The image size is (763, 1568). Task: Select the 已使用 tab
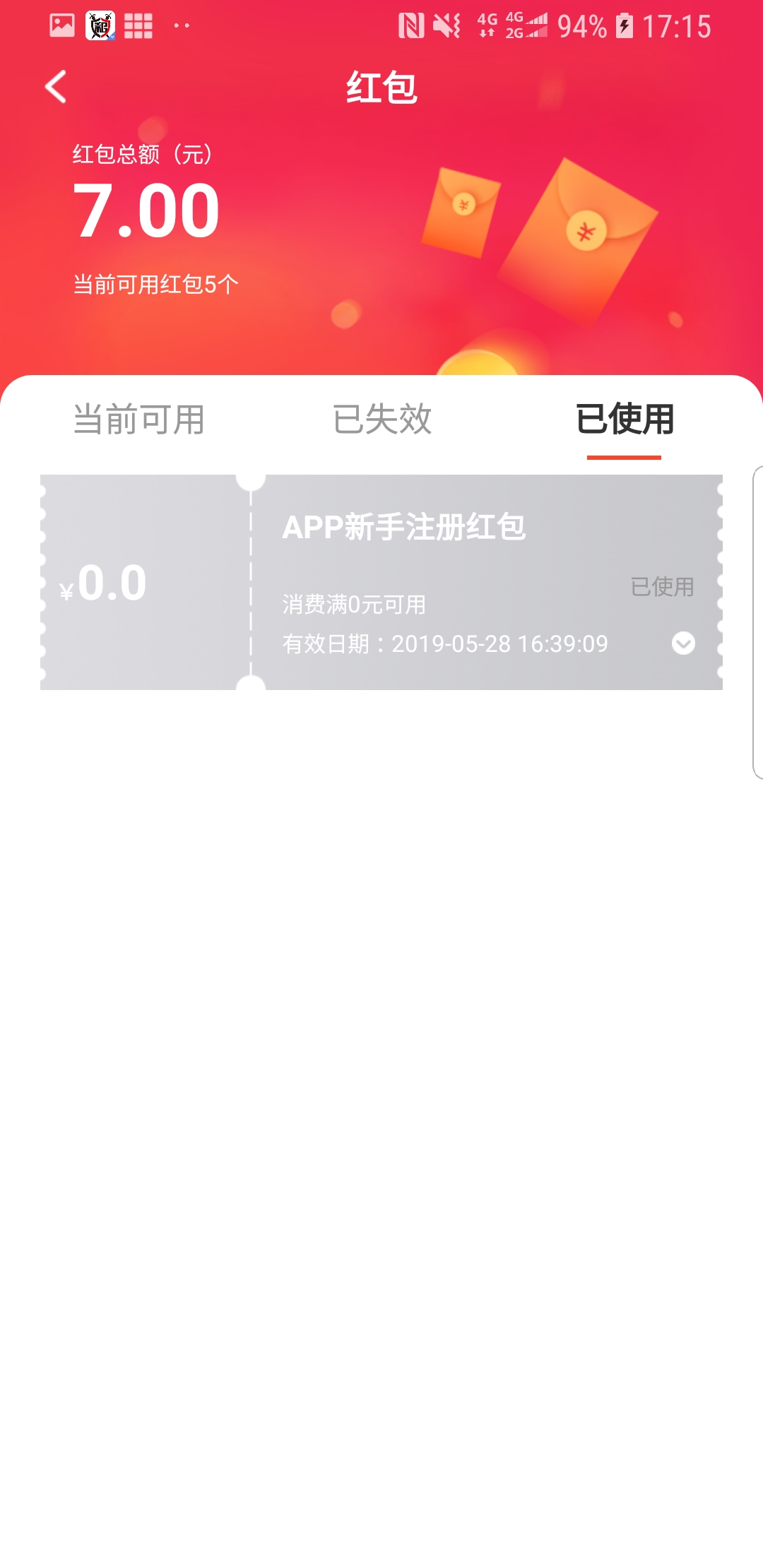[625, 419]
